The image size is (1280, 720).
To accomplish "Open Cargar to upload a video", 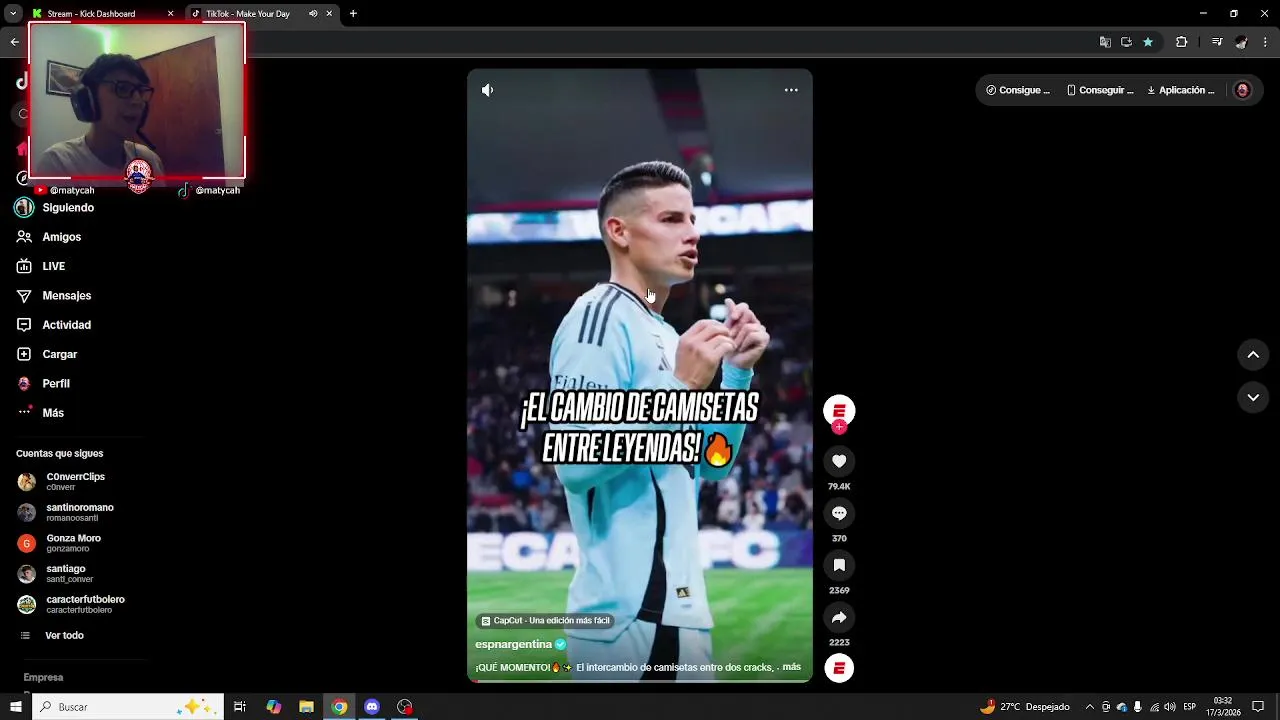I will tap(59, 354).
